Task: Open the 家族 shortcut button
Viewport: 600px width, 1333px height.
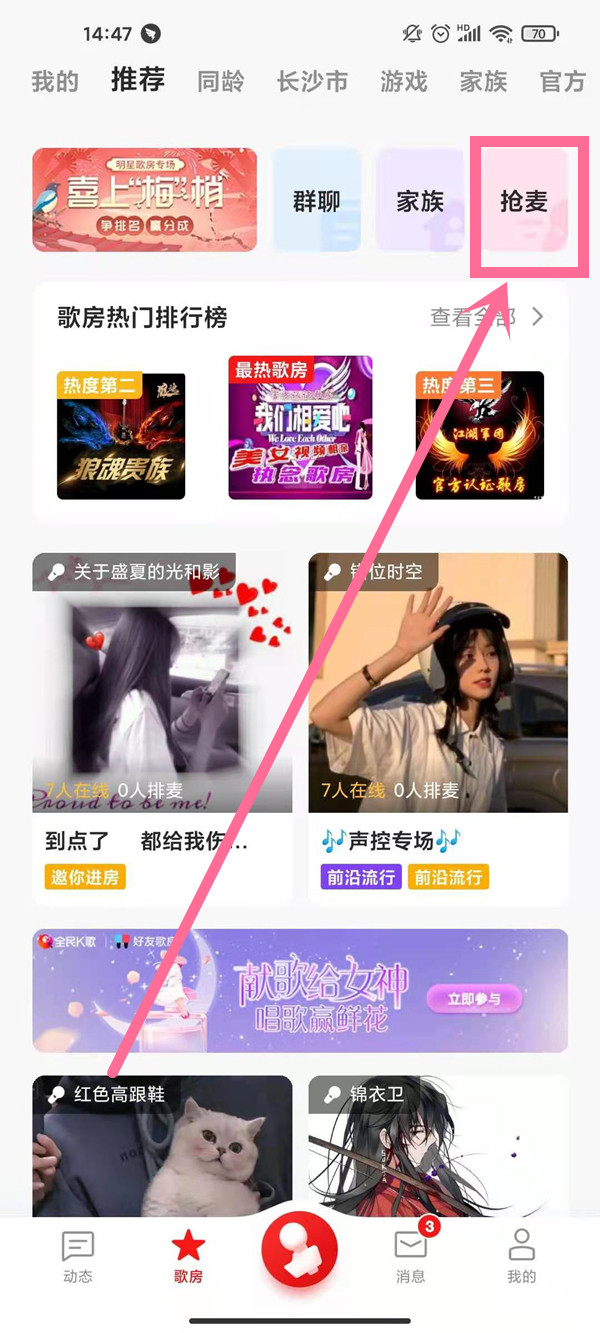Action: (420, 201)
